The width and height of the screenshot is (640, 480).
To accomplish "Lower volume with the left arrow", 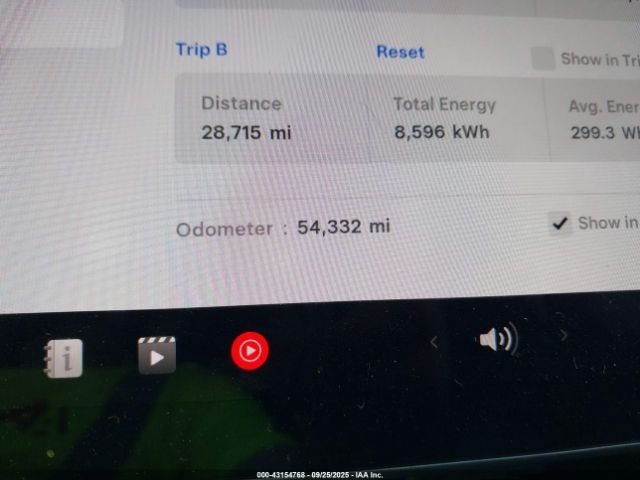I will (434, 342).
